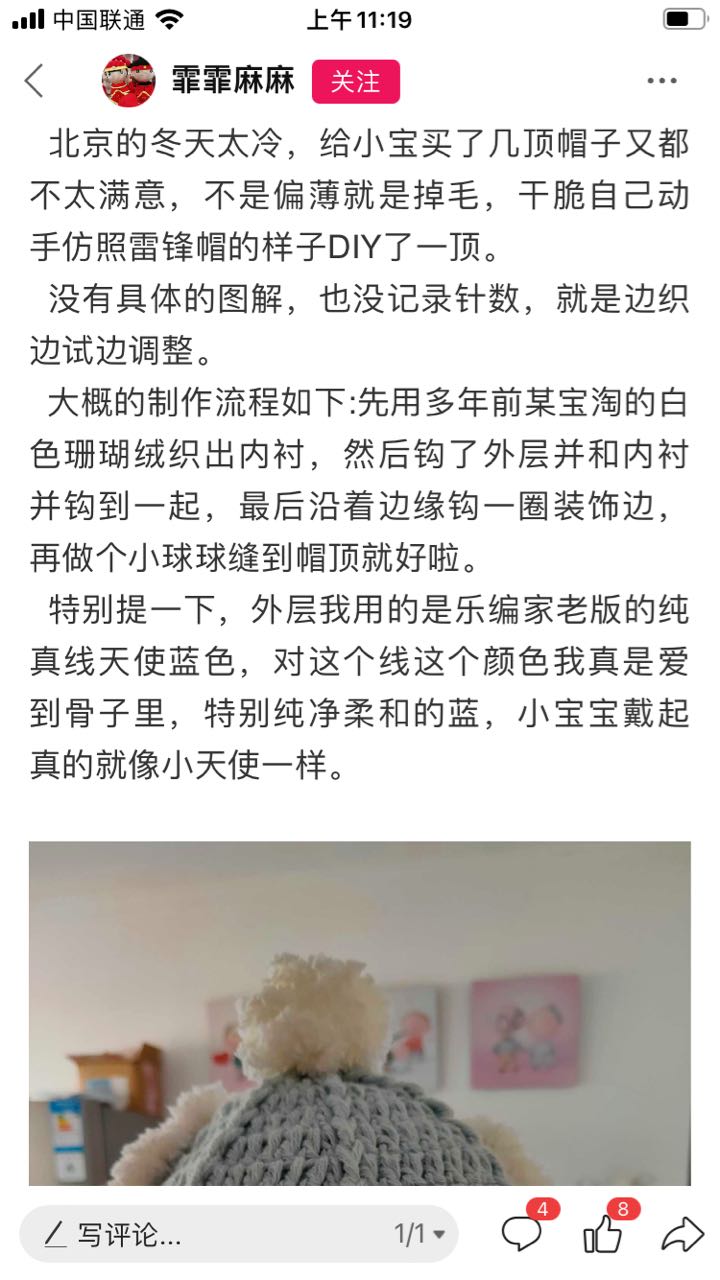Open 霏霏麻麻's profile avatar
The height and width of the screenshot is (1280, 720).
129,81
